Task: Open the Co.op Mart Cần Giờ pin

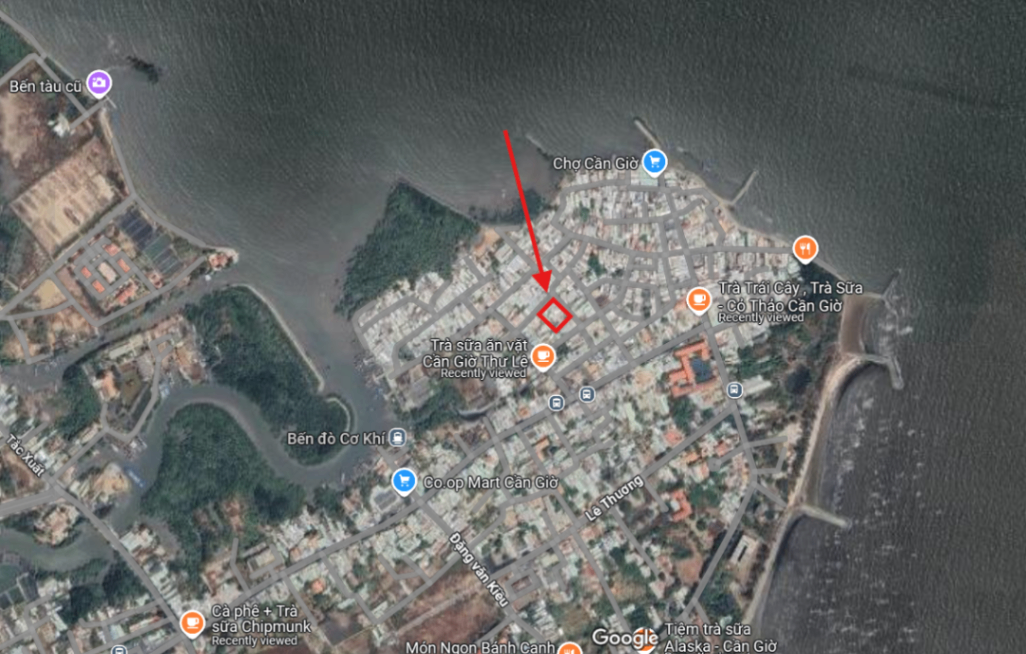Action: coord(404,481)
